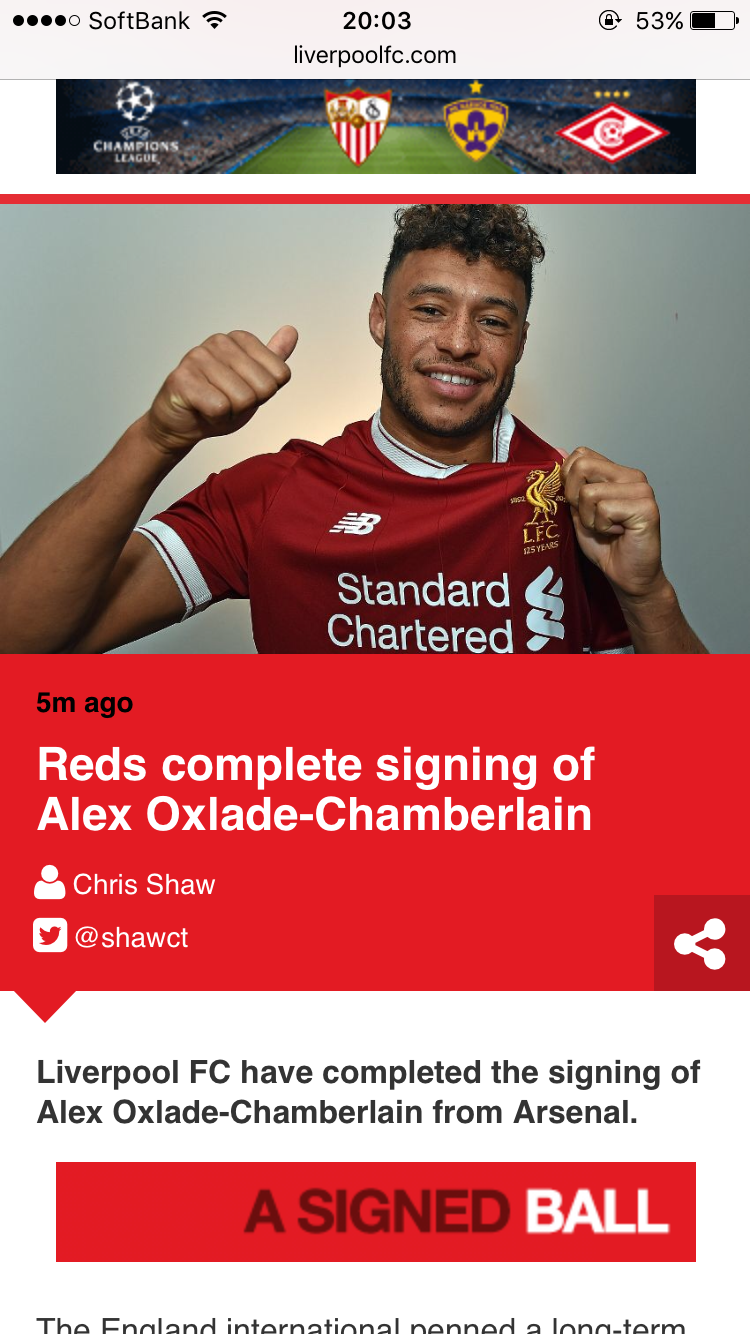
Task: Open the Champions League banner ad
Action: point(375,127)
